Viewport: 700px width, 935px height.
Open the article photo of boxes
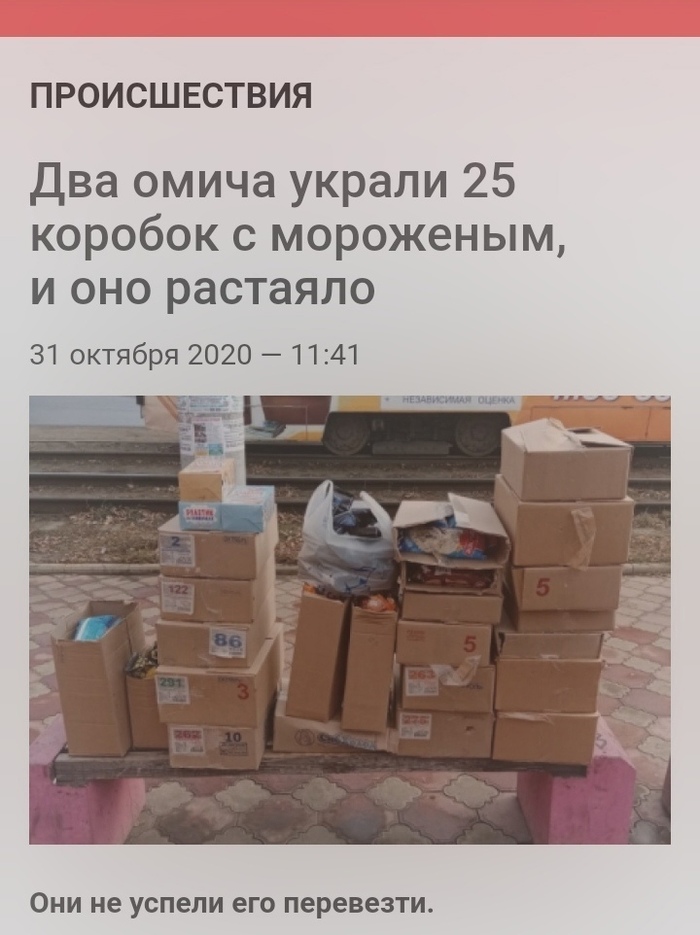click(x=350, y=619)
